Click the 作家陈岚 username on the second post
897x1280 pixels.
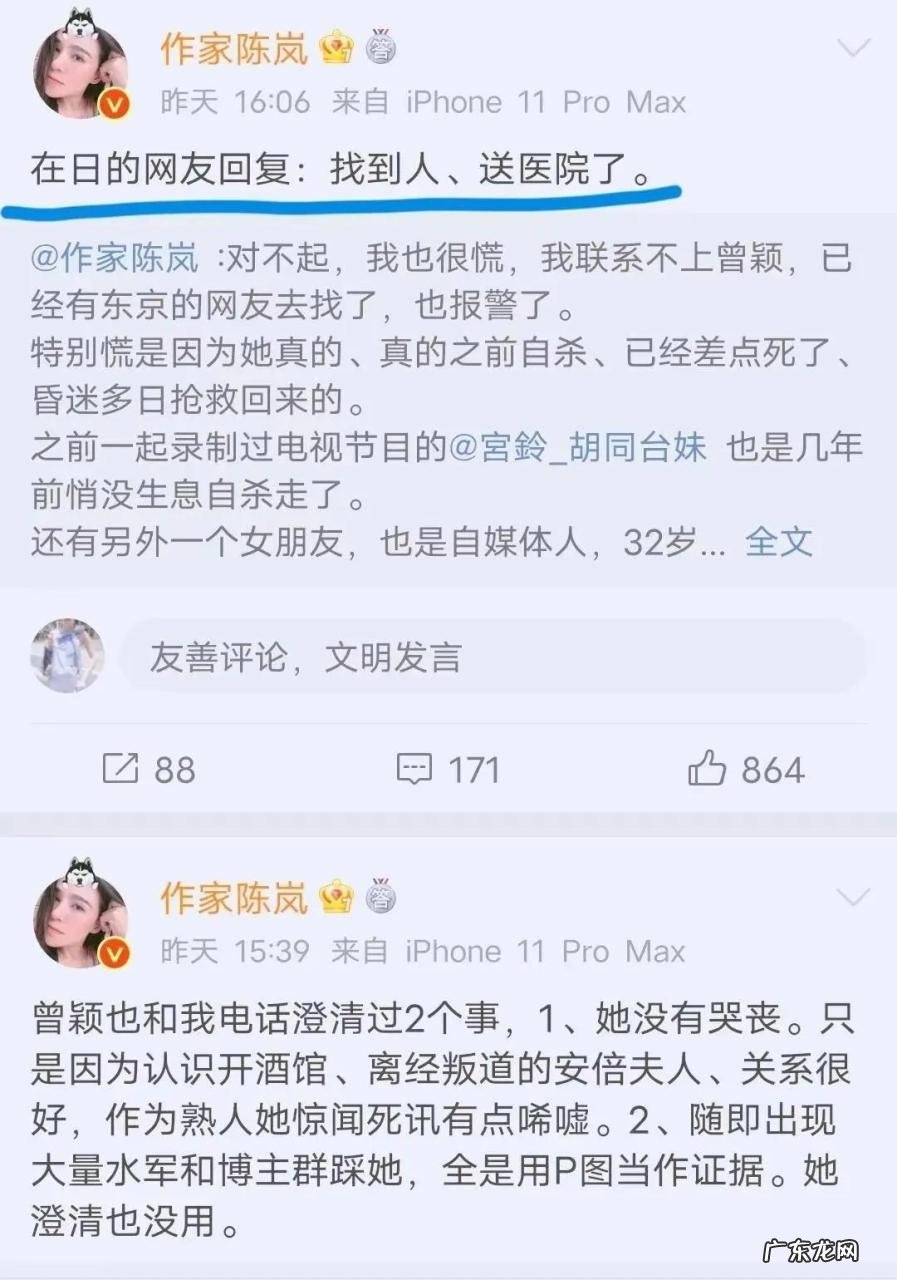(x=233, y=898)
